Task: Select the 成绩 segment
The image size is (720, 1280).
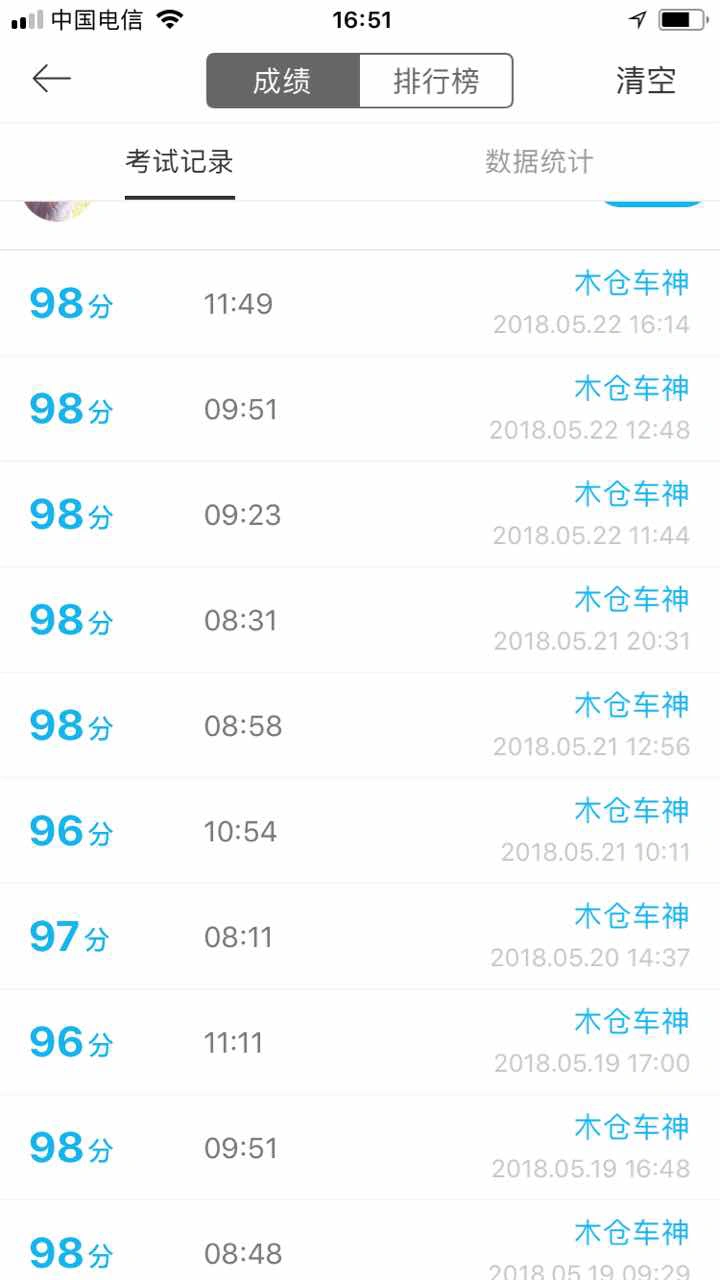Action: (x=282, y=81)
